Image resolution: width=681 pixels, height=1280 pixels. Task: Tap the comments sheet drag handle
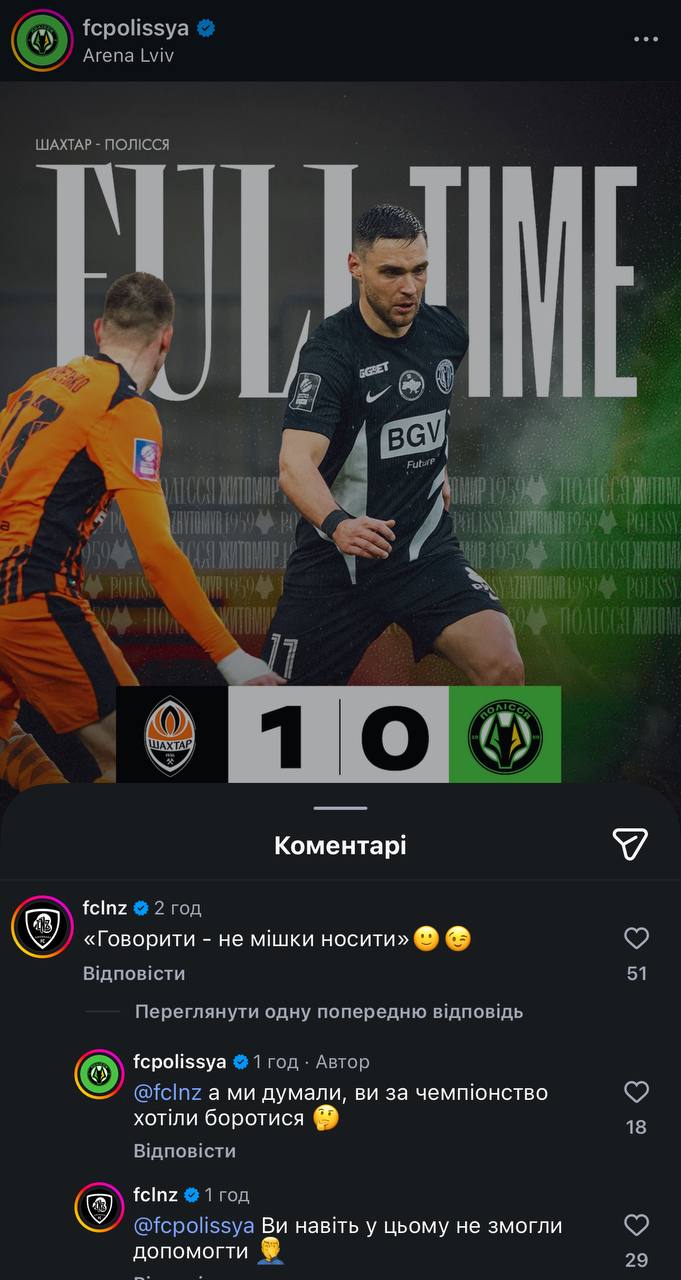click(x=340, y=808)
